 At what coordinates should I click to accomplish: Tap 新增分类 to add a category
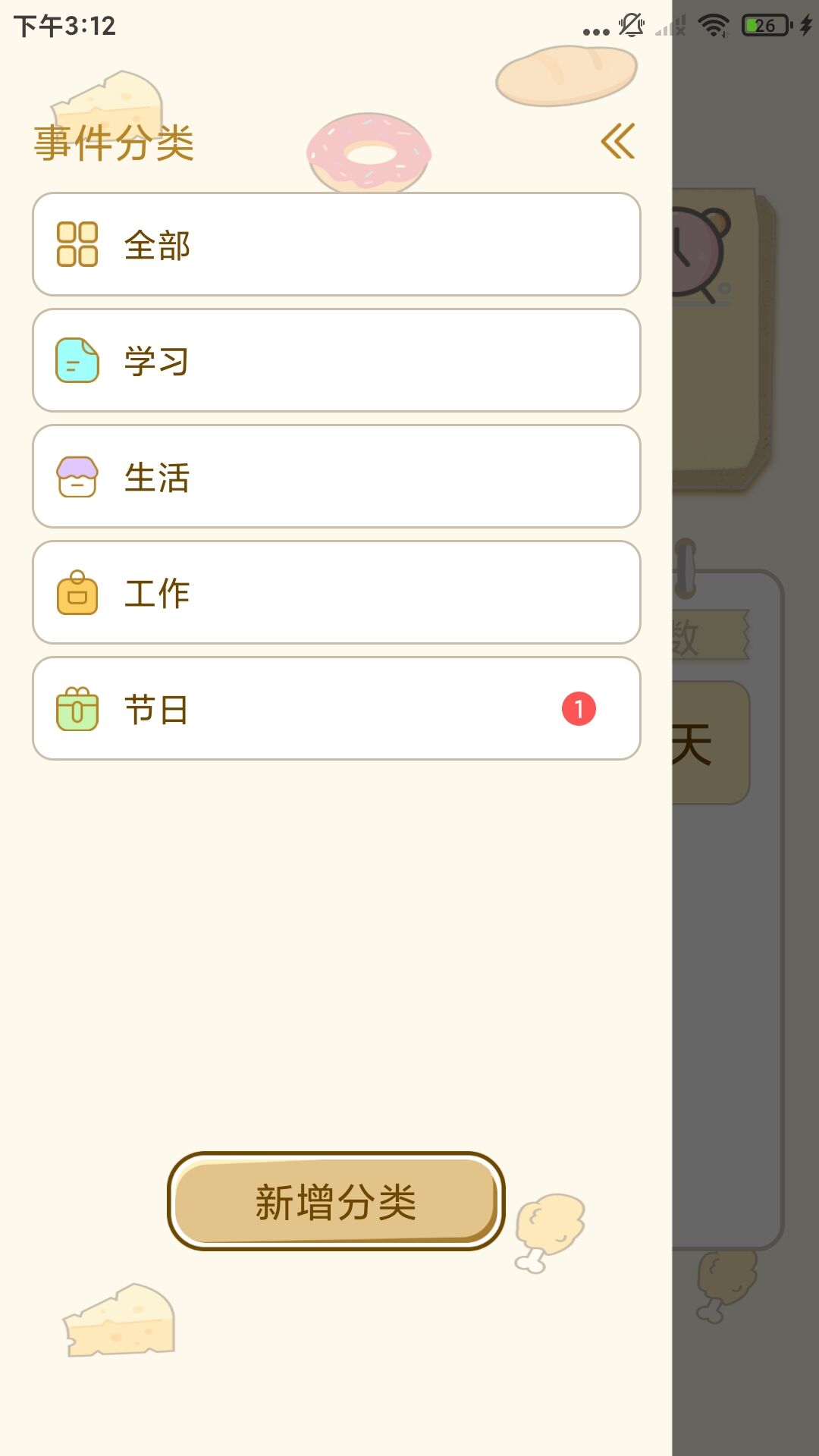coord(336,1201)
